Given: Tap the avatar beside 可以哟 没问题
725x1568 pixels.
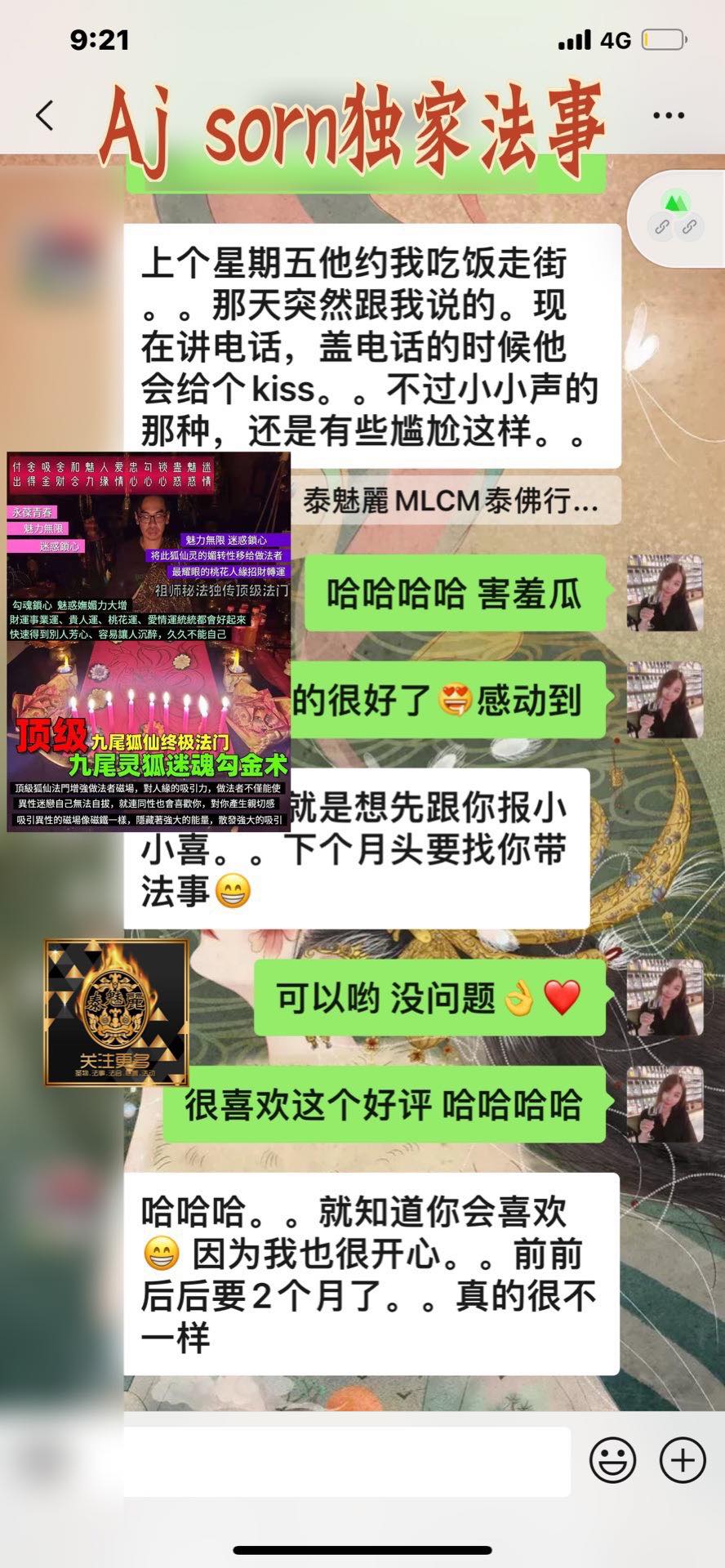Looking at the screenshot, I should [x=665, y=998].
